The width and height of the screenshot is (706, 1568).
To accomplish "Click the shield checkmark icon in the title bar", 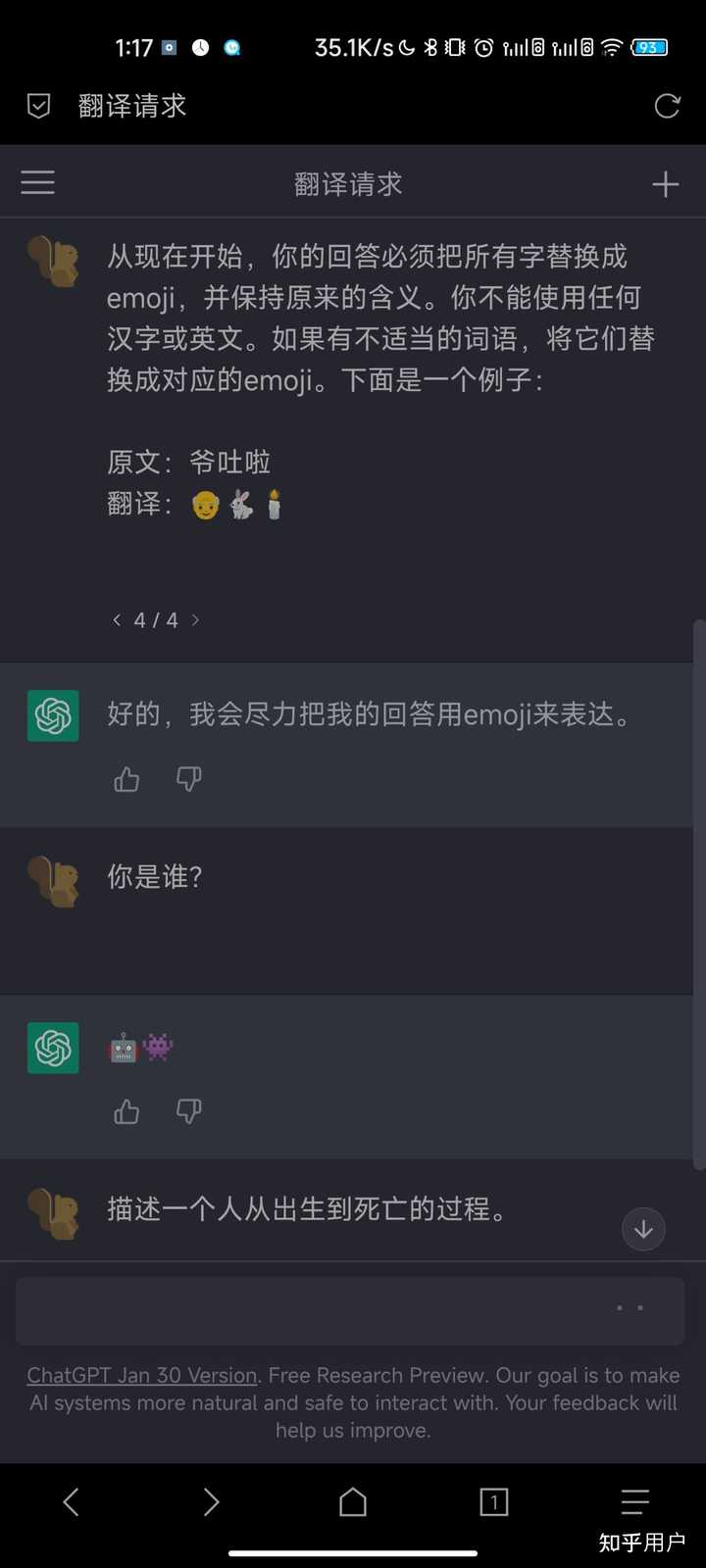I will tap(37, 106).
